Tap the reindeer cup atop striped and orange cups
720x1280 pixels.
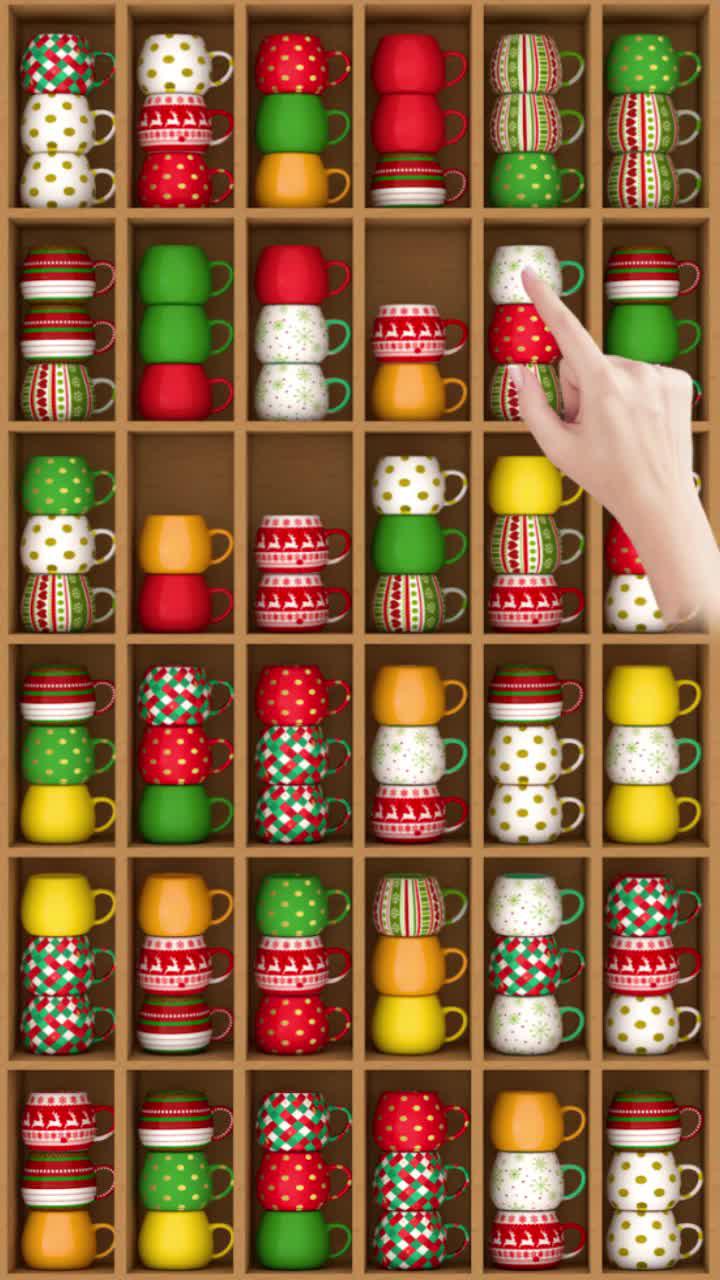[x=58, y=1120]
